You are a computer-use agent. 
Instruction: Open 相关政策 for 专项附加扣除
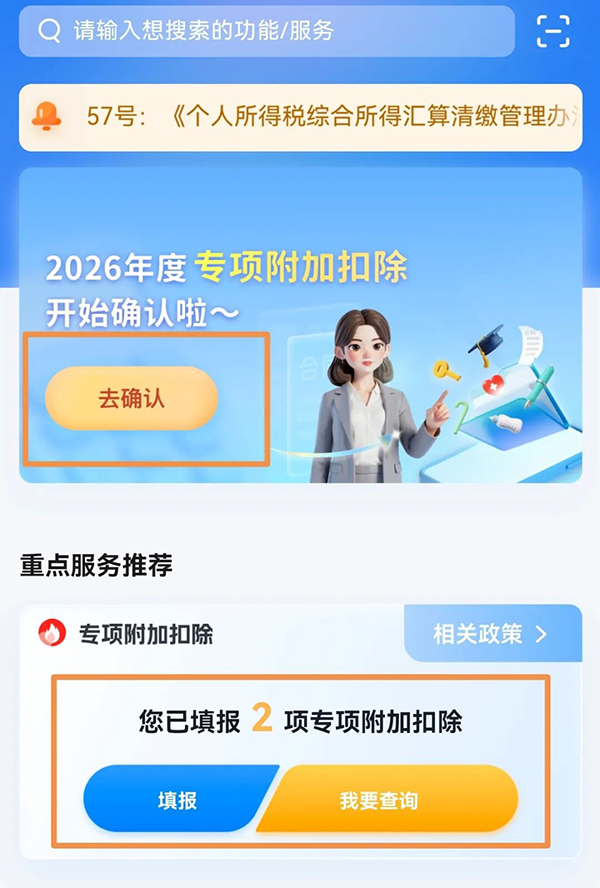click(x=491, y=634)
